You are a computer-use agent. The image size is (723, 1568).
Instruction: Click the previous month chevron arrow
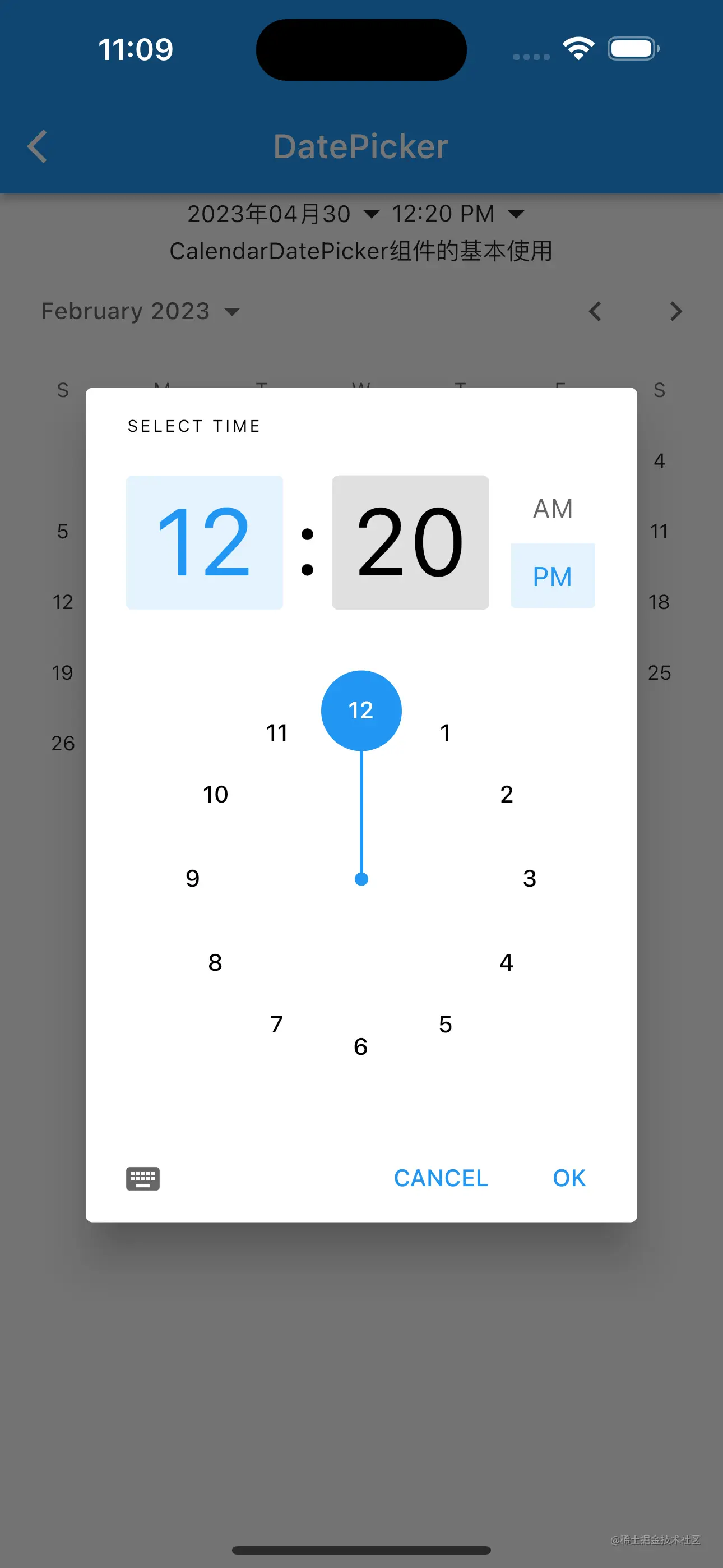[595, 311]
